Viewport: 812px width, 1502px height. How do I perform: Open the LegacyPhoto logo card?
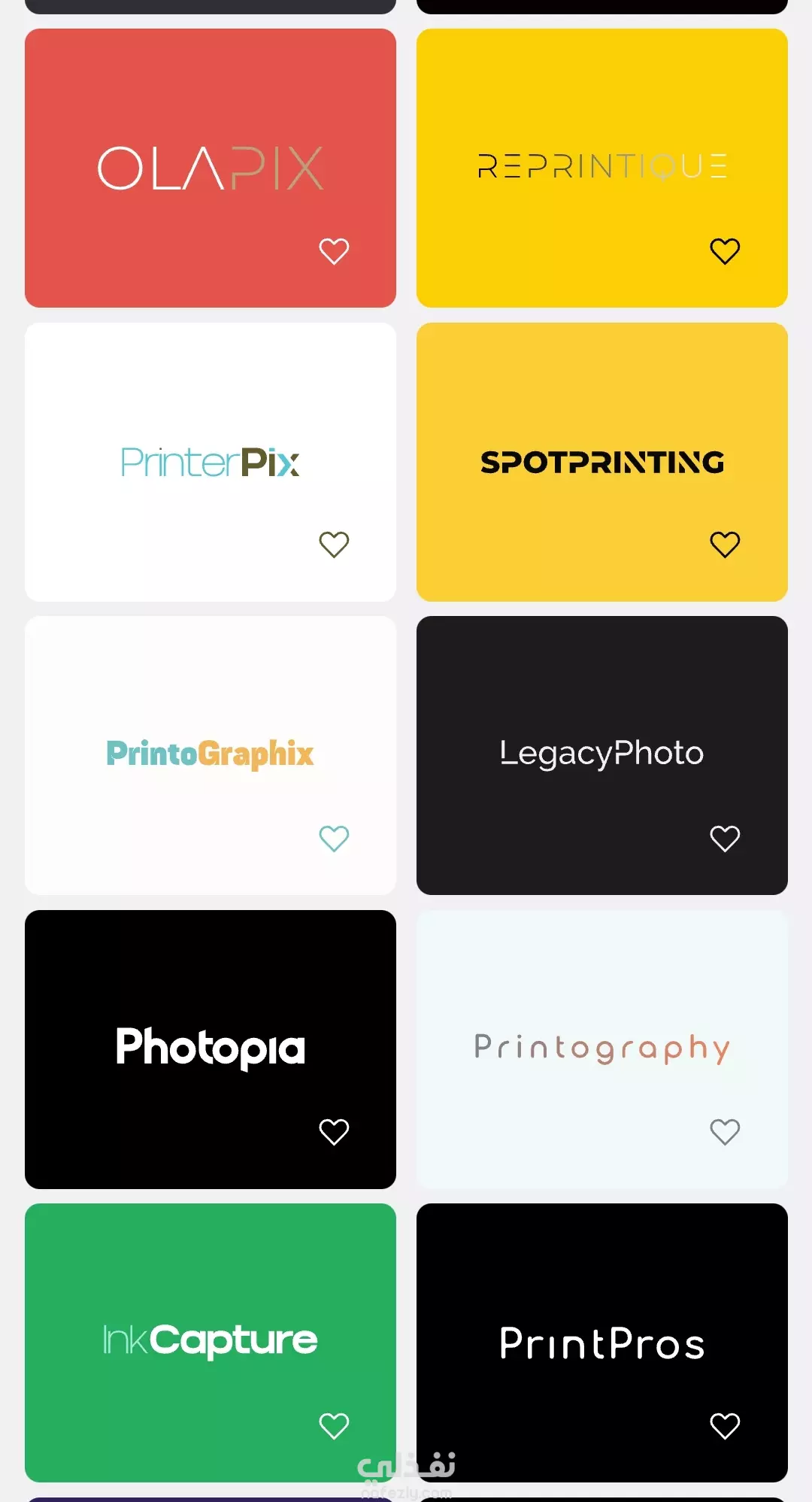click(601, 755)
